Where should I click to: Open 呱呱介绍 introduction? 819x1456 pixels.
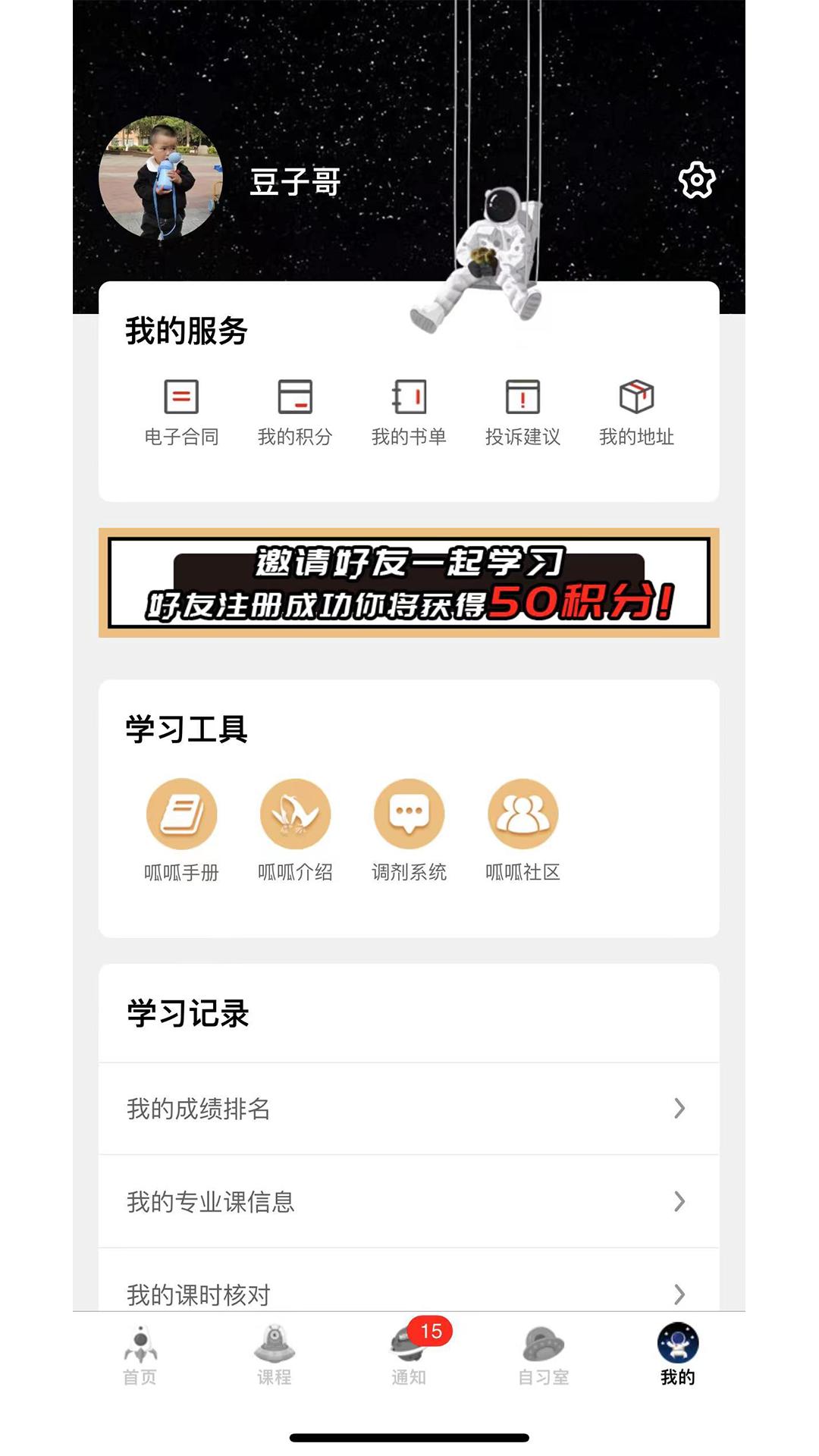[x=295, y=830]
